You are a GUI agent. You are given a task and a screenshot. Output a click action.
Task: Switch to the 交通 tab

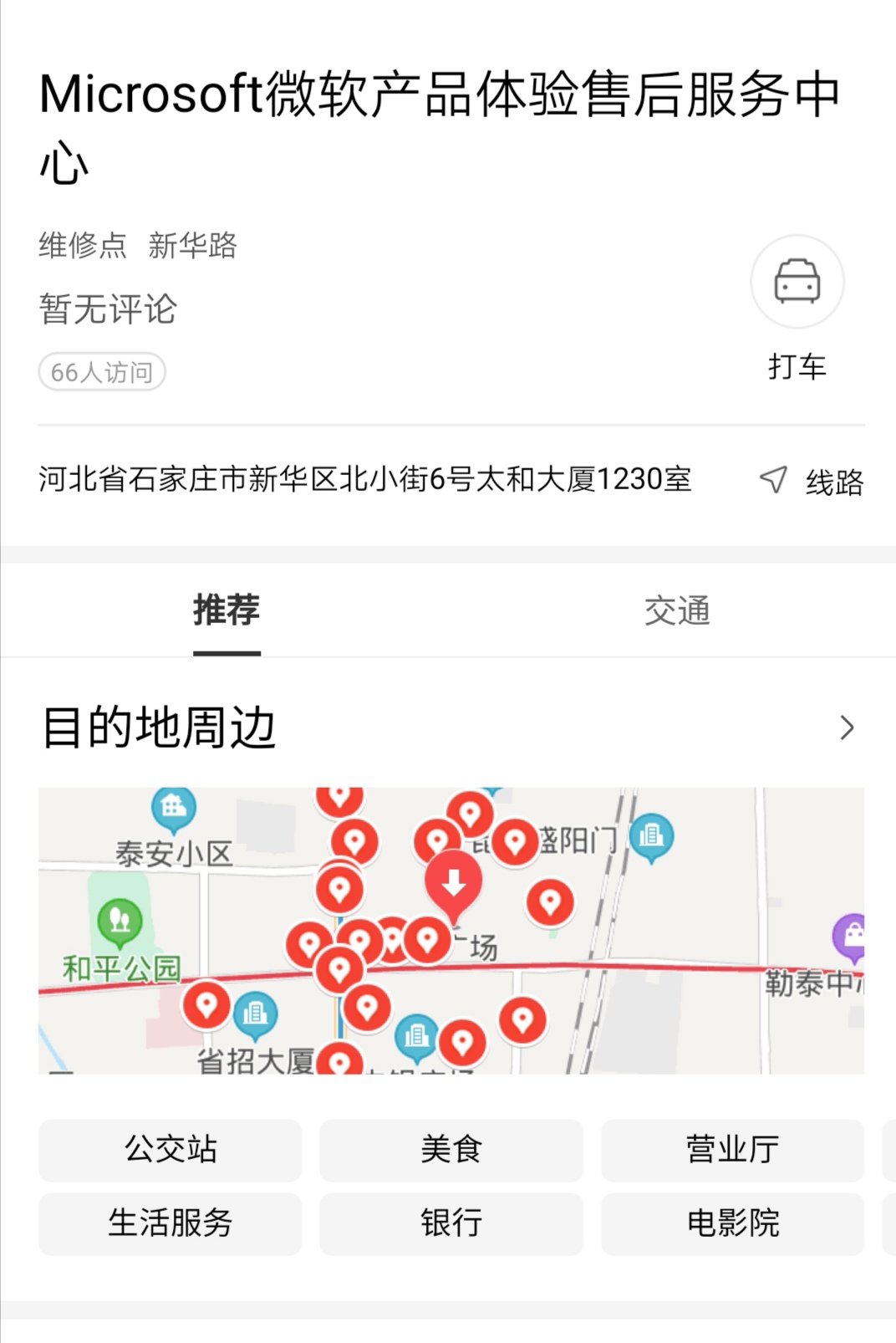pyautogui.click(x=677, y=610)
